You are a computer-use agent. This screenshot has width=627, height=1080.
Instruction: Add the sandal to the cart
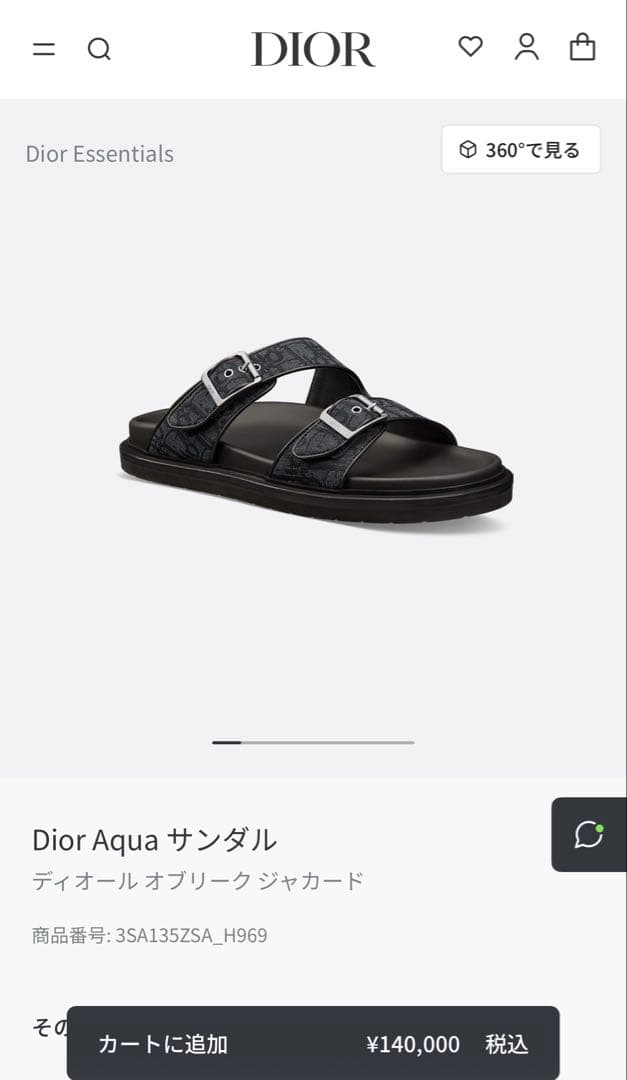point(313,1044)
